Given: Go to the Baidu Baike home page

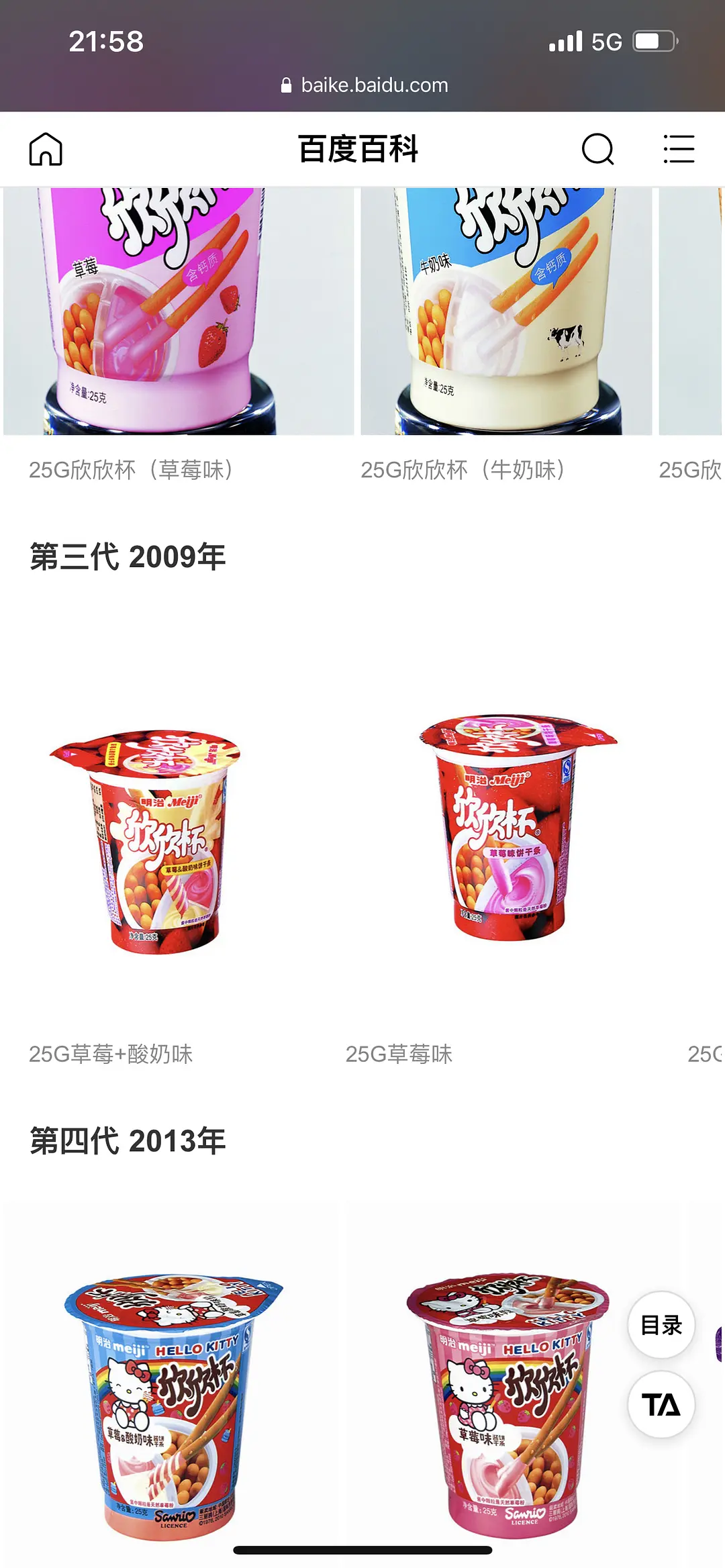Looking at the screenshot, I should pos(46,149).
